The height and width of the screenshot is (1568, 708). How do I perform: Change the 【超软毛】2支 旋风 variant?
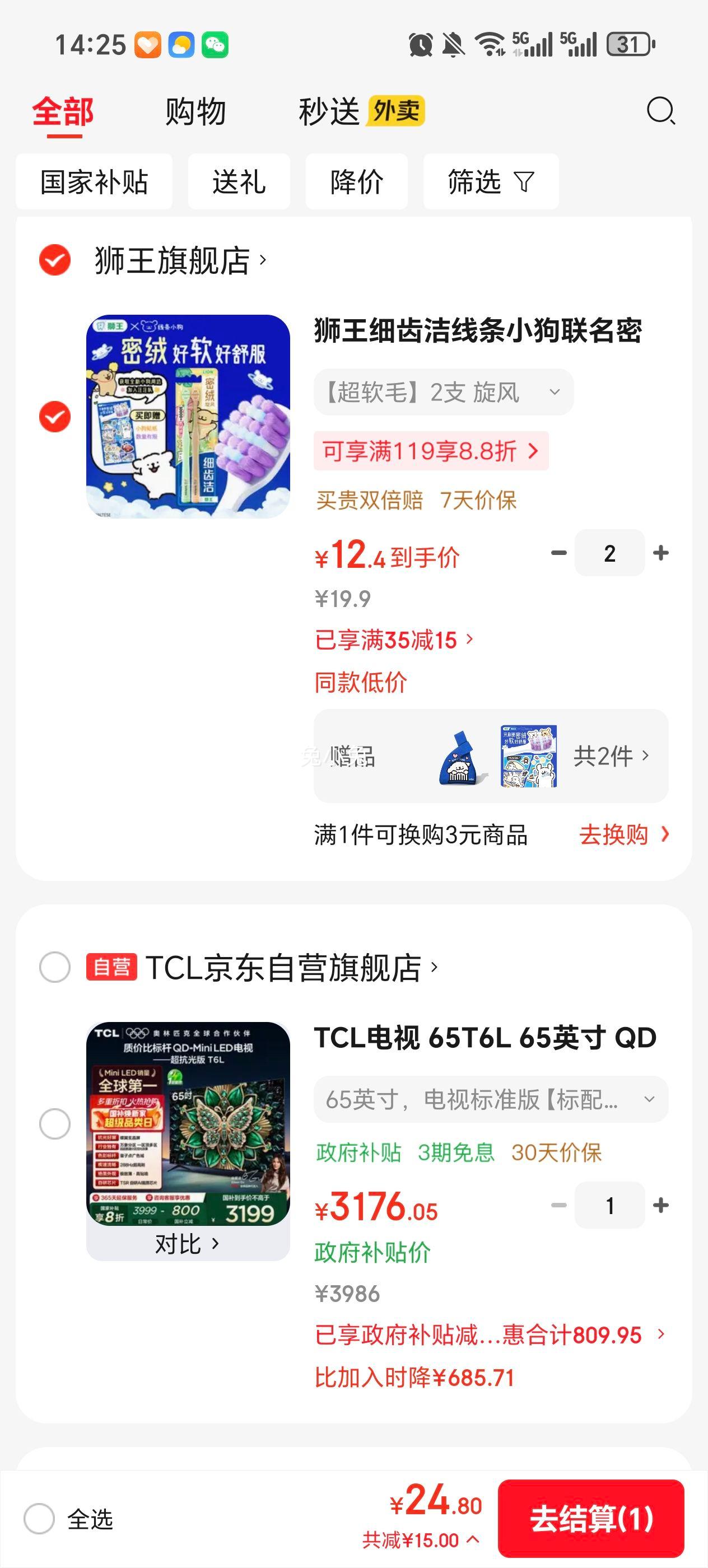pyautogui.click(x=443, y=393)
